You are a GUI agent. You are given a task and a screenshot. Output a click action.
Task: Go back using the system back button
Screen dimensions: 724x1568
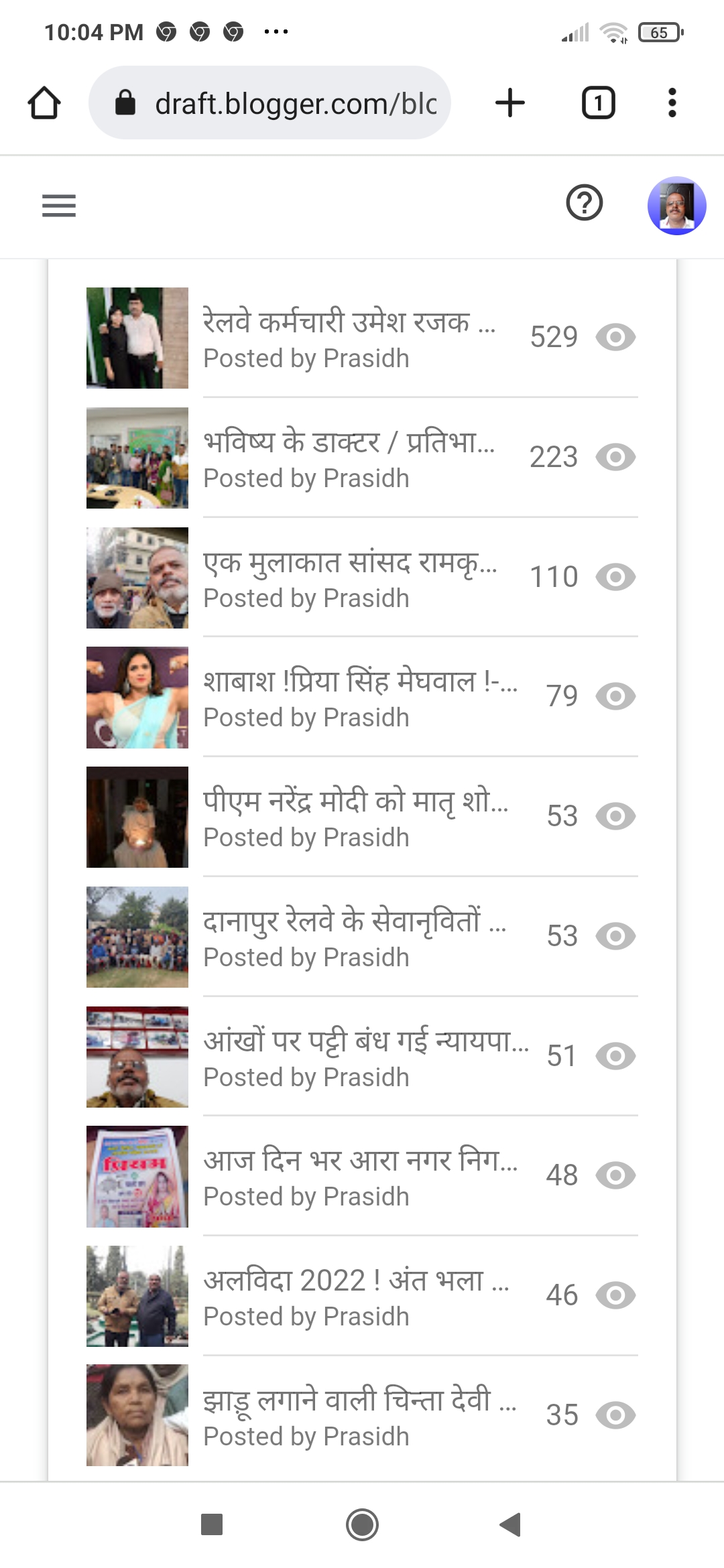coord(511,1524)
